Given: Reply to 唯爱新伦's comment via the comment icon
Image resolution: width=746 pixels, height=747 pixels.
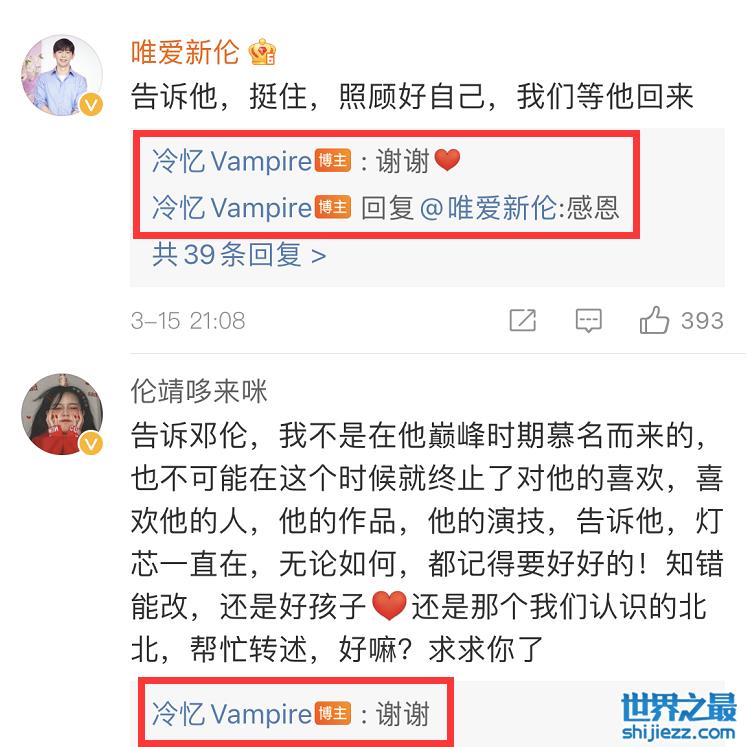Looking at the screenshot, I should coord(588,320).
